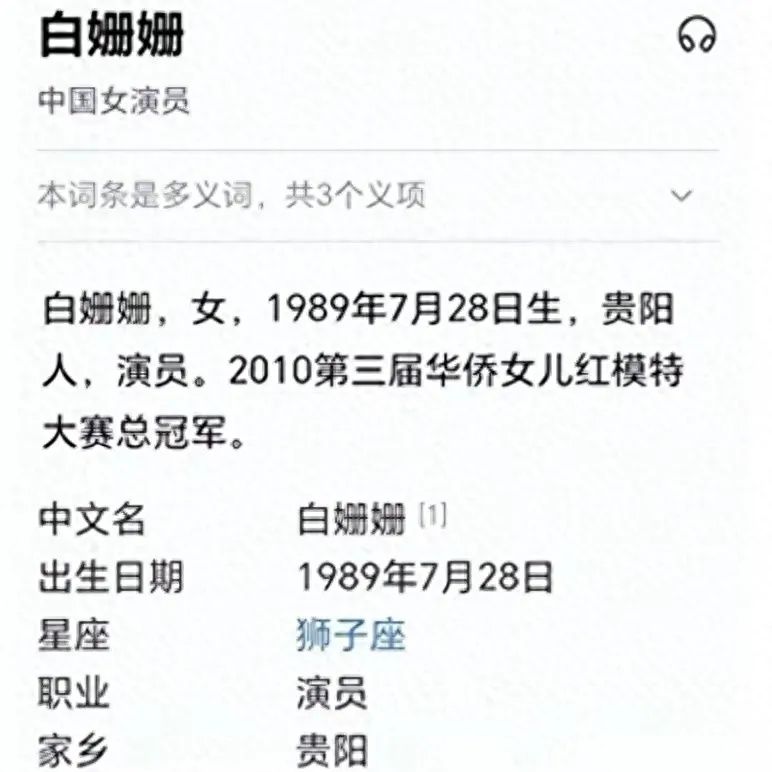772x772 pixels.
Task: Expand the 多义词 disambiguation list
Action: pyautogui.click(x=681, y=195)
